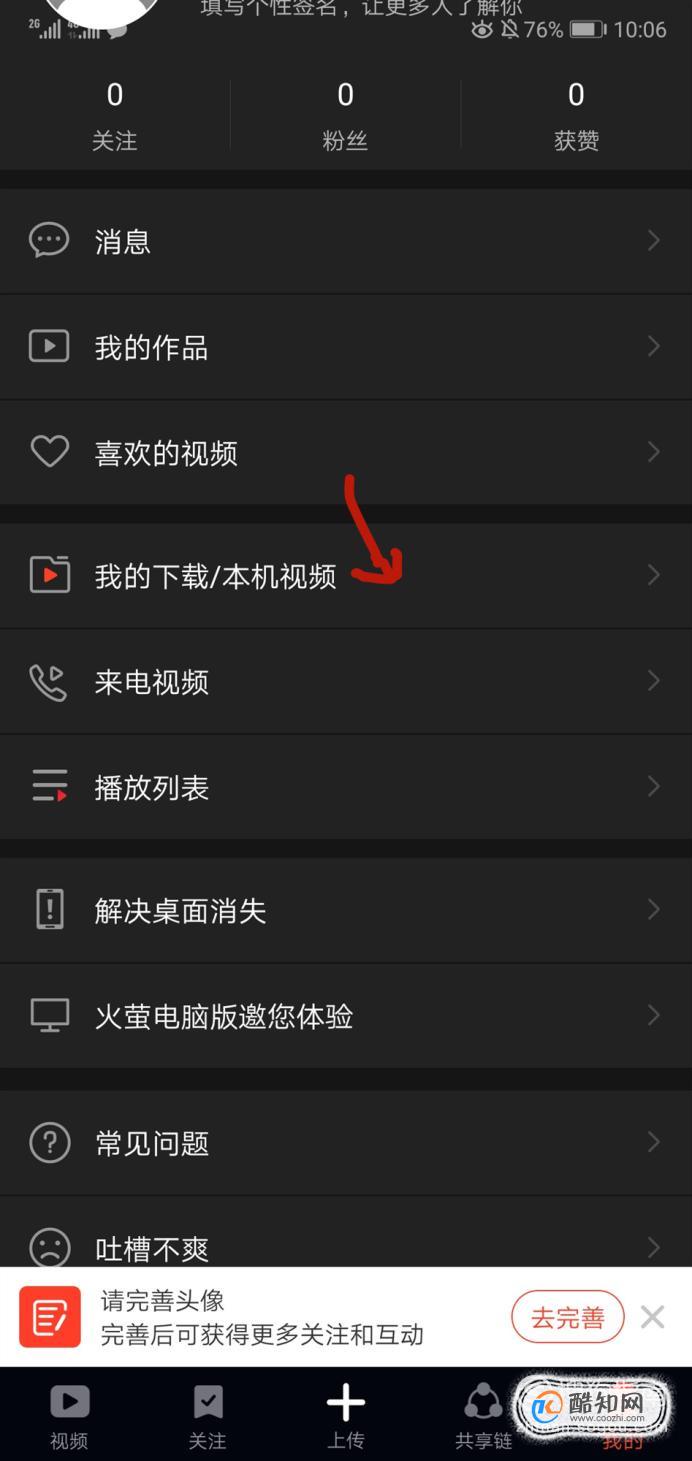
Task: Open 常见问题 FAQ row
Action: [x=346, y=1142]
